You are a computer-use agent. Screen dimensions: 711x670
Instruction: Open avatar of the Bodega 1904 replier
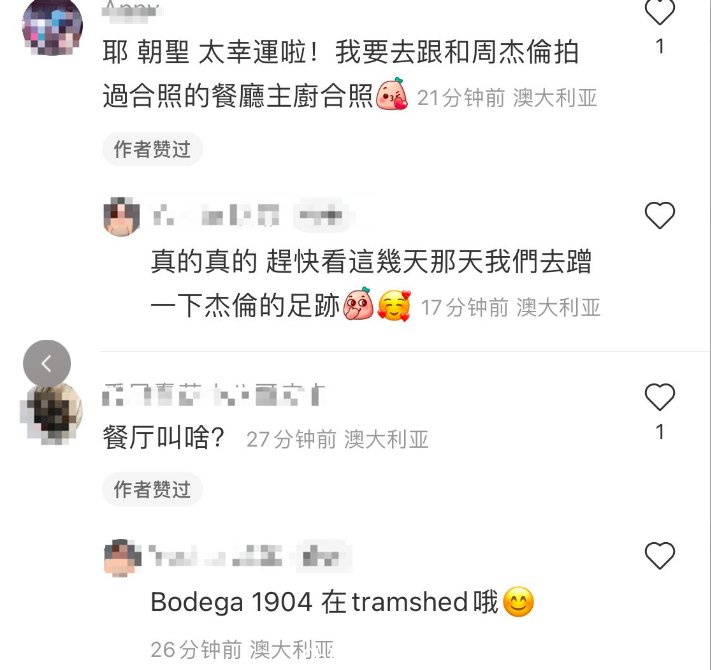tap(121, 556)
